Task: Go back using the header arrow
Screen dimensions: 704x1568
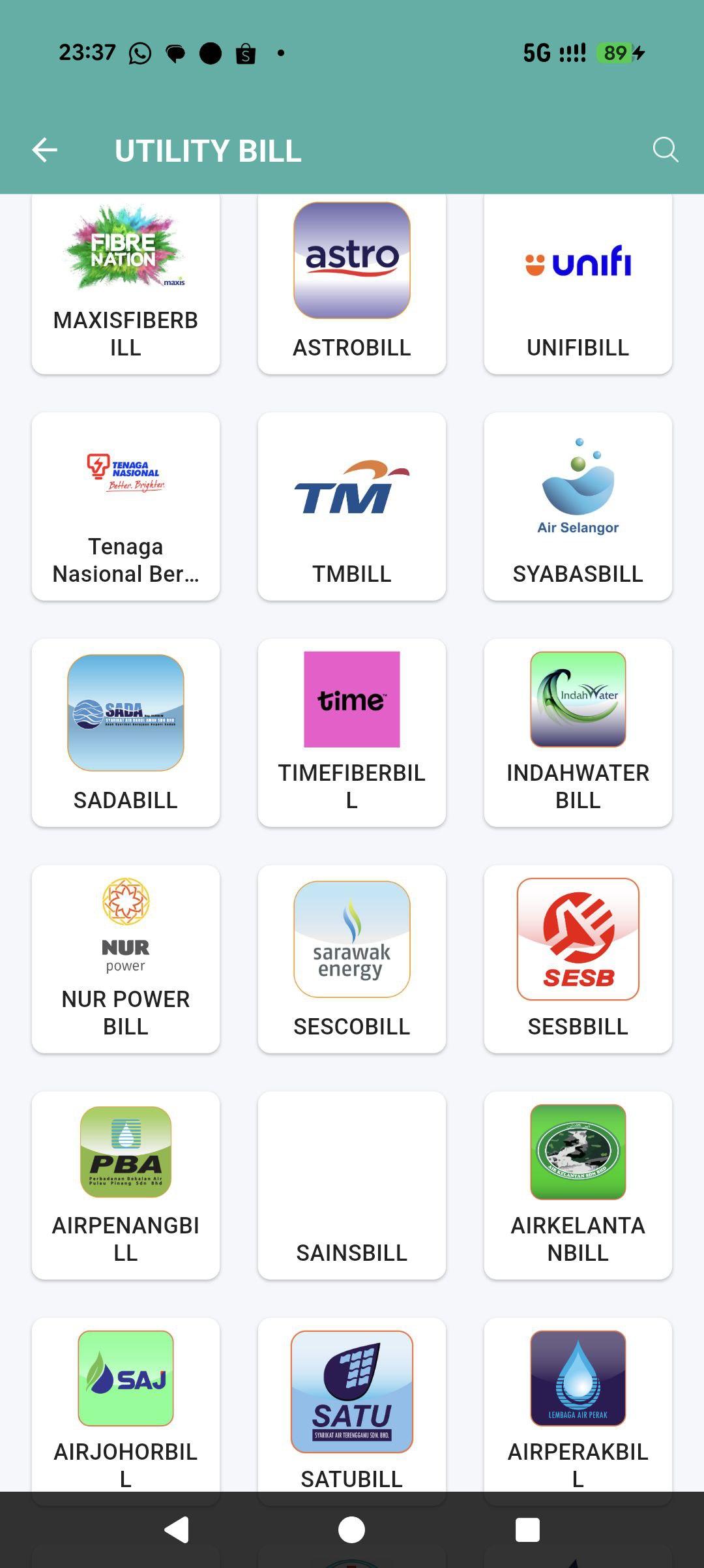Action: 45,150
